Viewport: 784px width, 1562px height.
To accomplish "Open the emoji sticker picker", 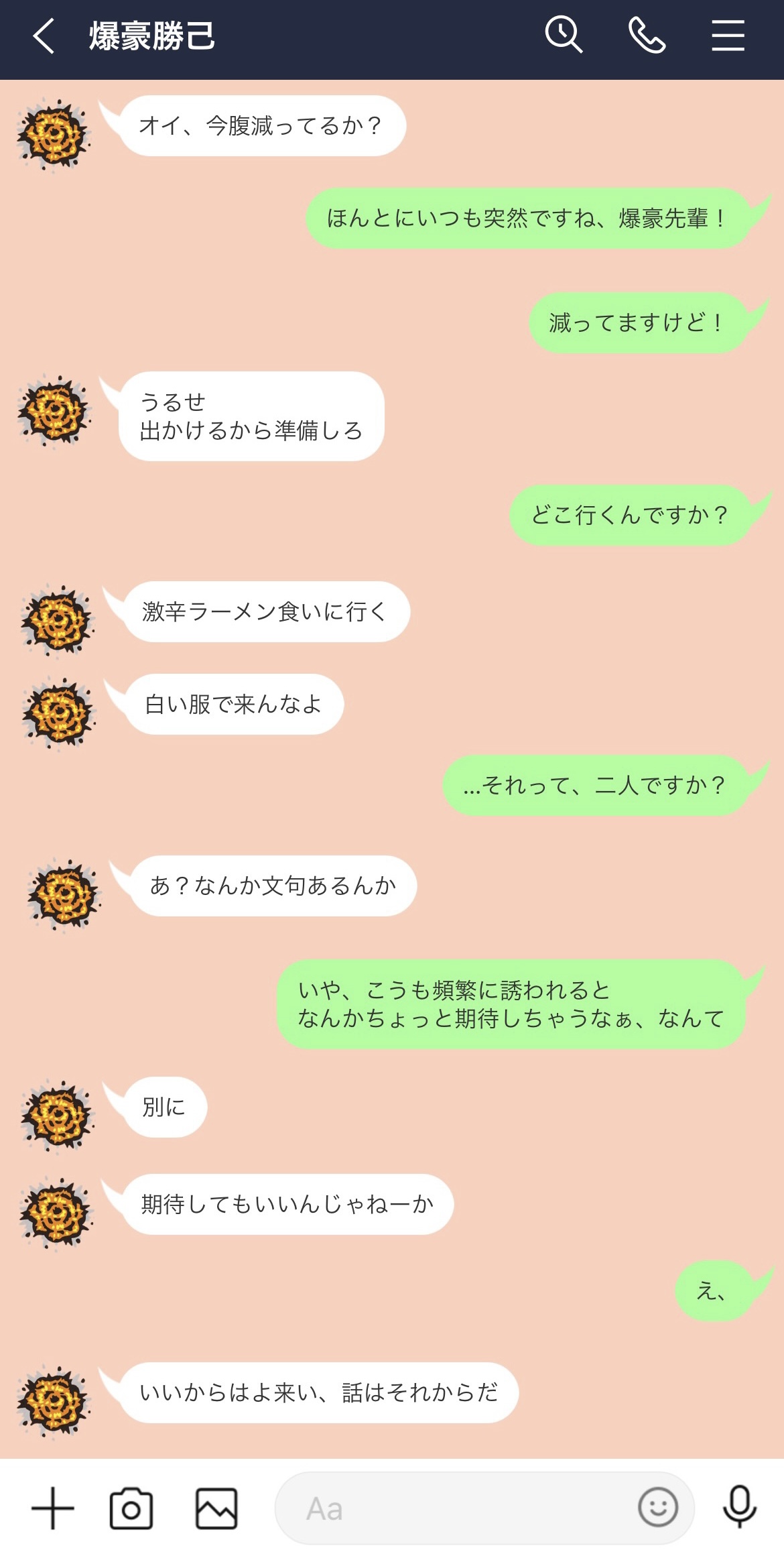I will 658,1508.
